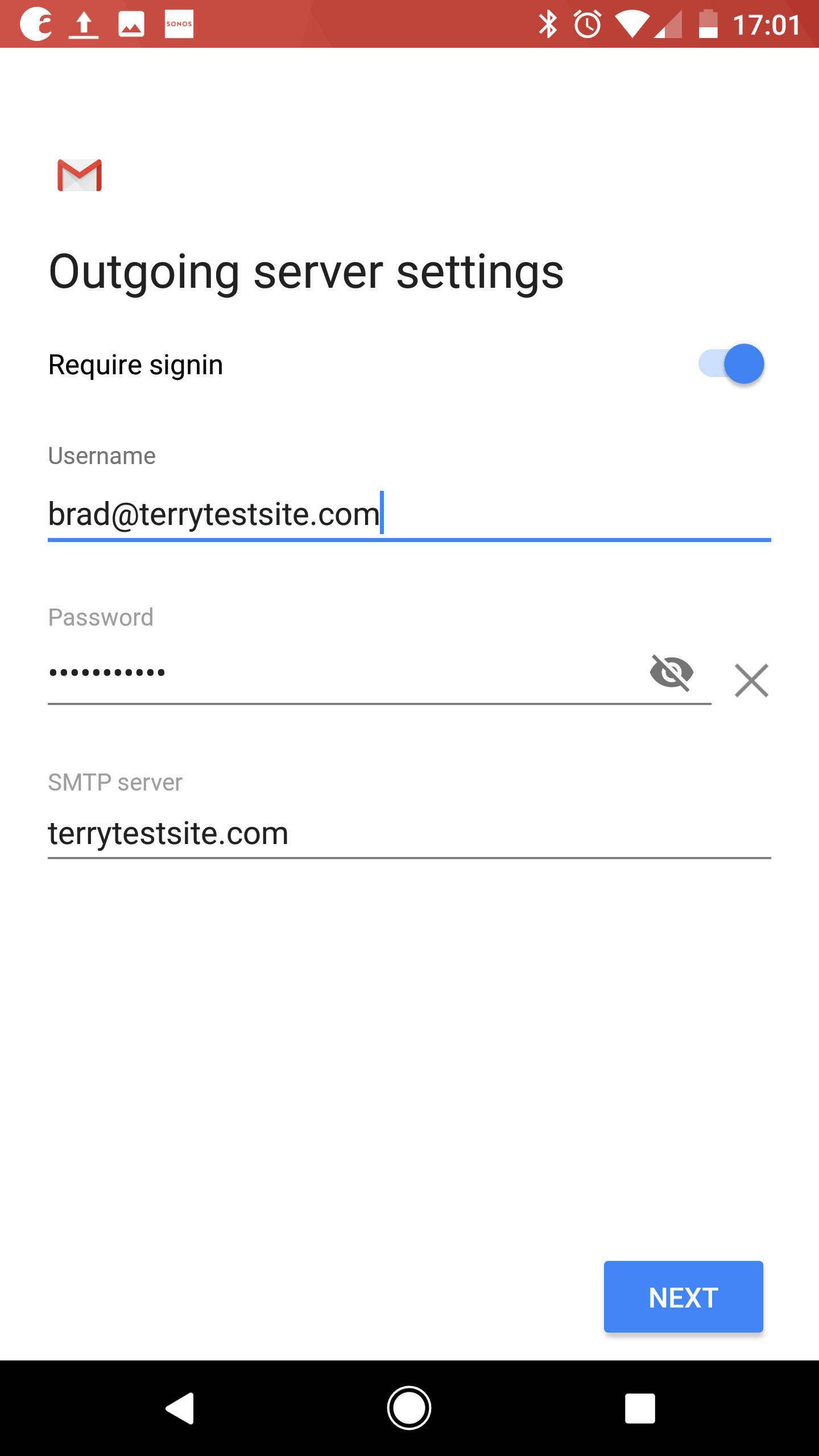The image size is (819, 1456).
Task: Edit the SMTP server field
Action: (409, 834)
